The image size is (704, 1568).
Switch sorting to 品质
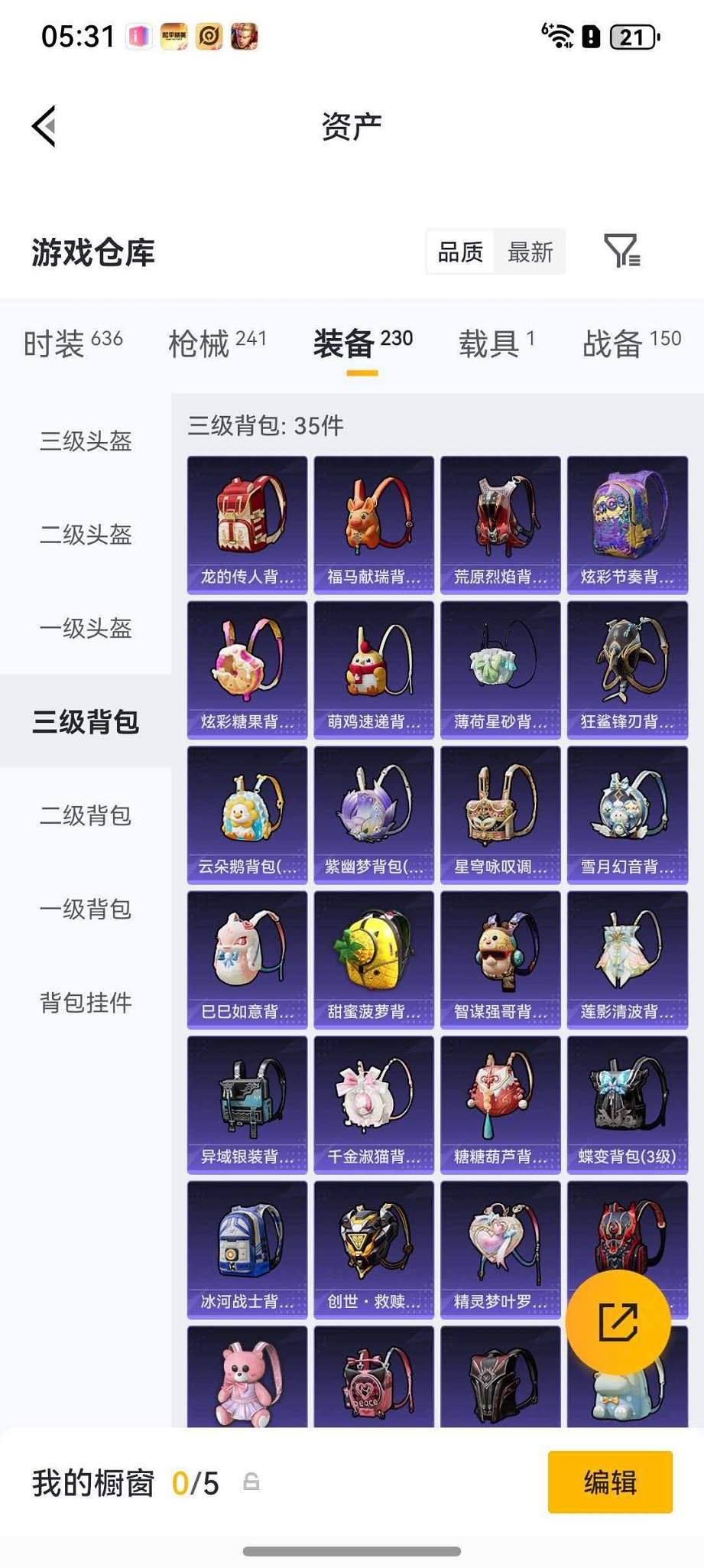[459, 252]
